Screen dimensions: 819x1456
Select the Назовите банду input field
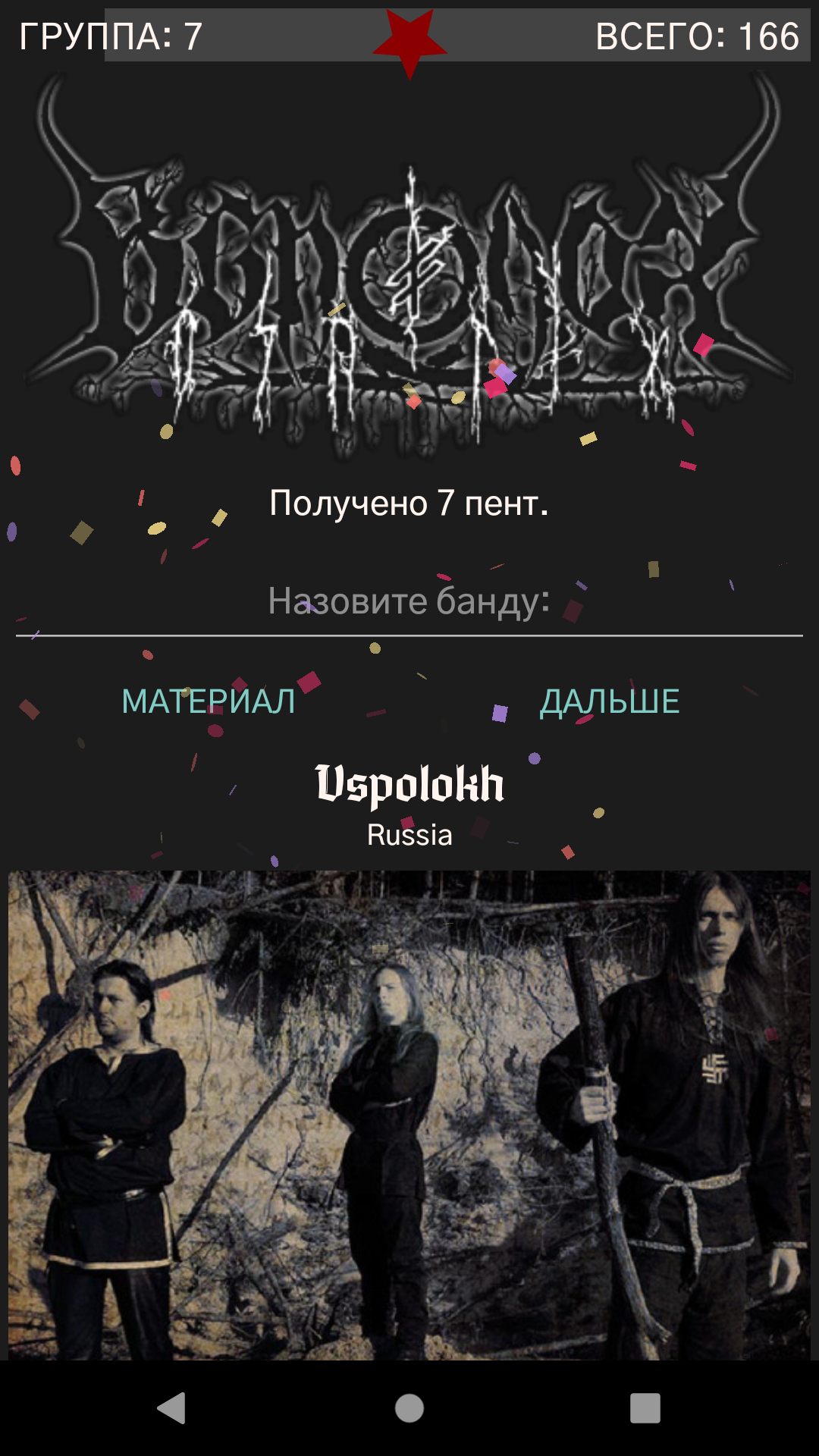point(409,601)
